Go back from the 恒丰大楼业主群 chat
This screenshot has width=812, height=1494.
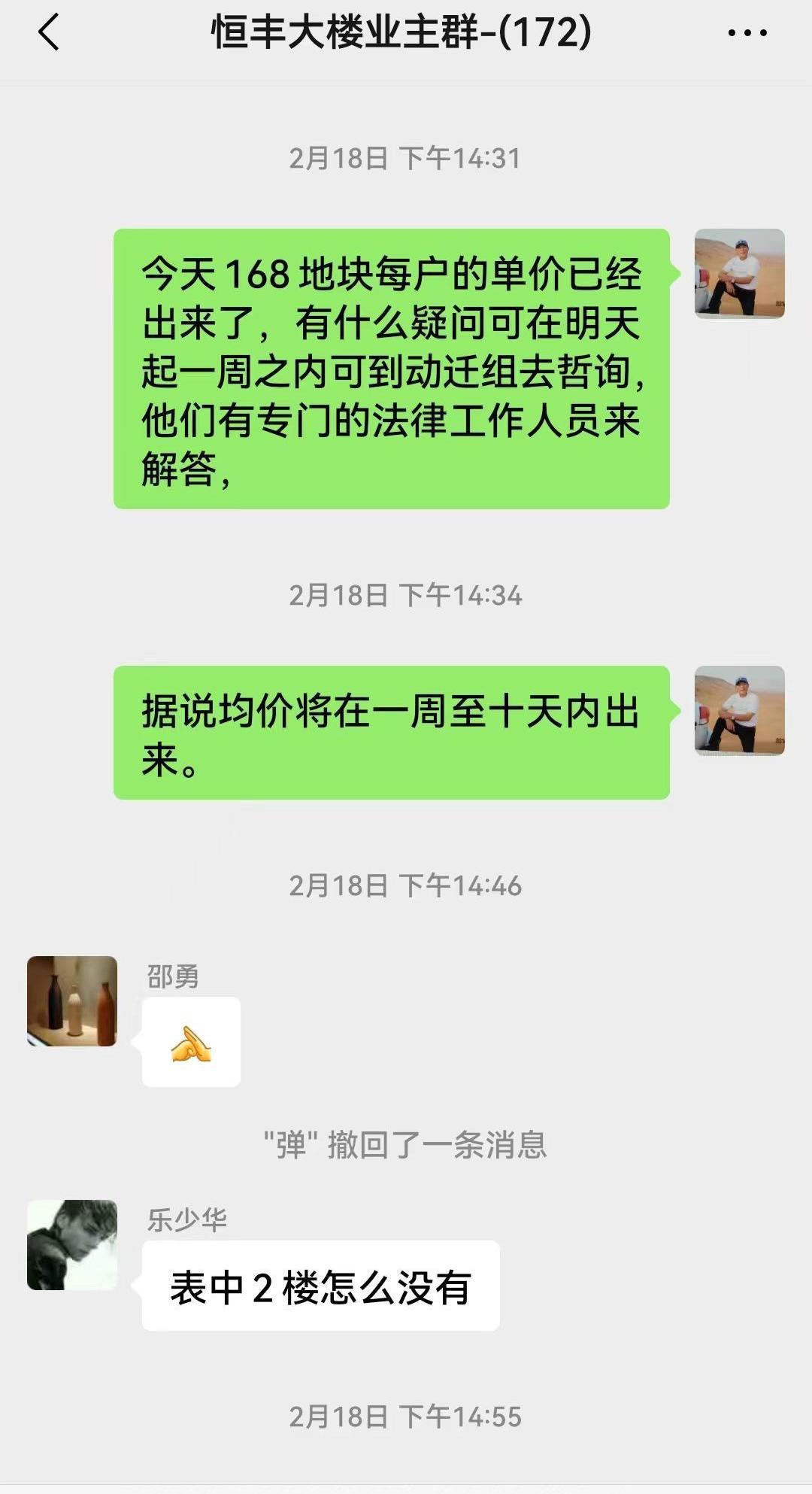point(50,33)
